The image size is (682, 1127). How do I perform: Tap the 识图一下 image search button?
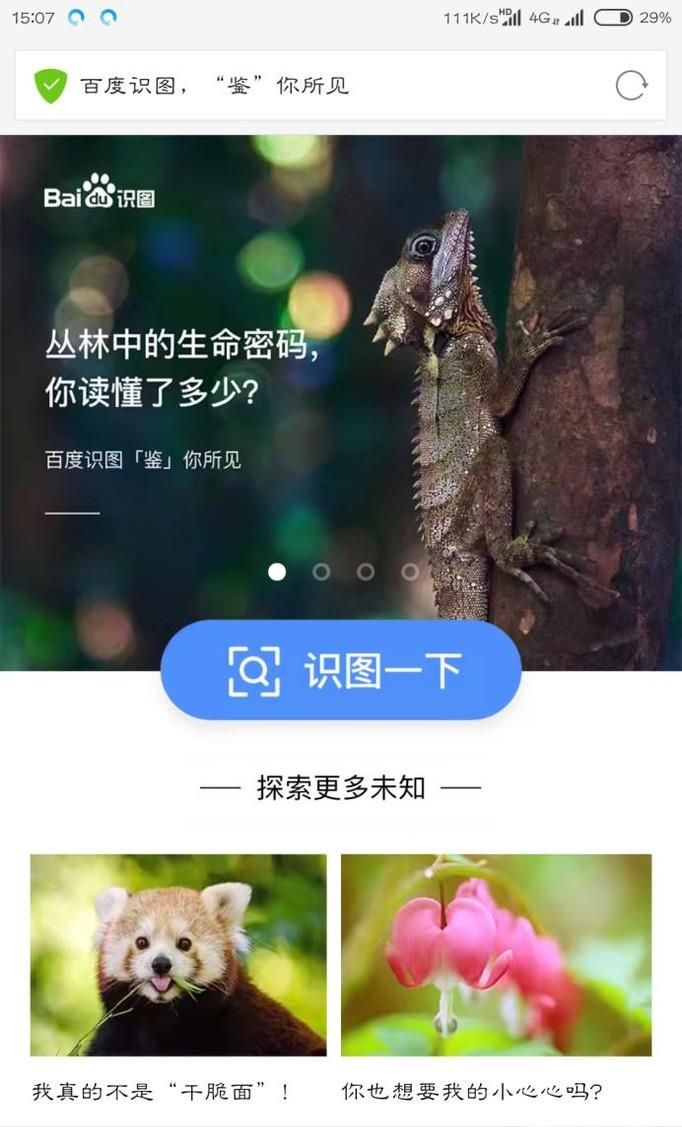[x=341, y=670]
